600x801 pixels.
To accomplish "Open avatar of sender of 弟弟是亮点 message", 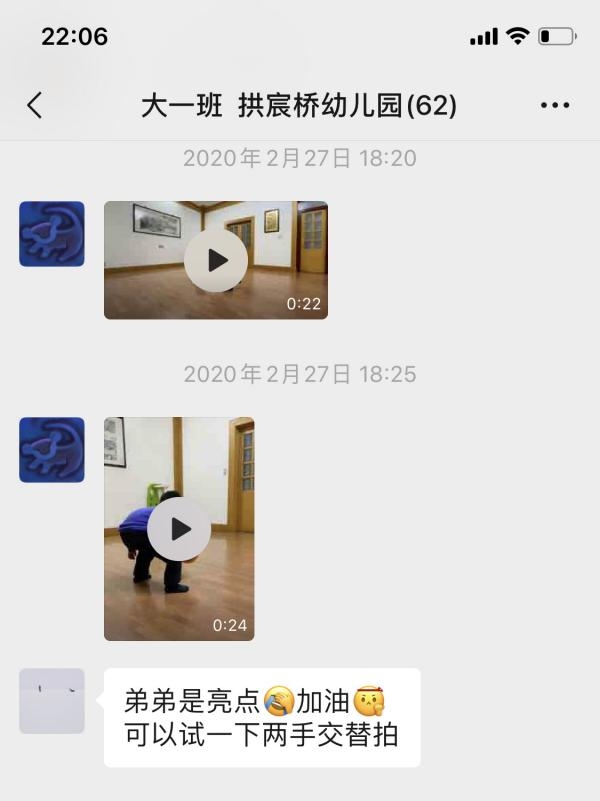I will coord(52,701).
